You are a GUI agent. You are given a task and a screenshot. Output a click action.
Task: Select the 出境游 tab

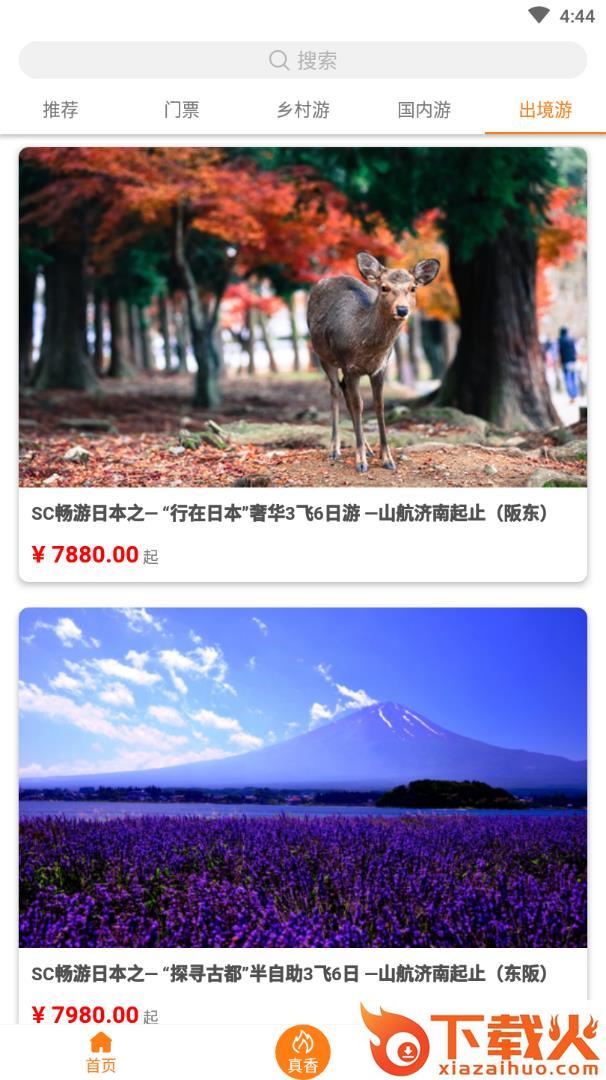coord(545,110)
